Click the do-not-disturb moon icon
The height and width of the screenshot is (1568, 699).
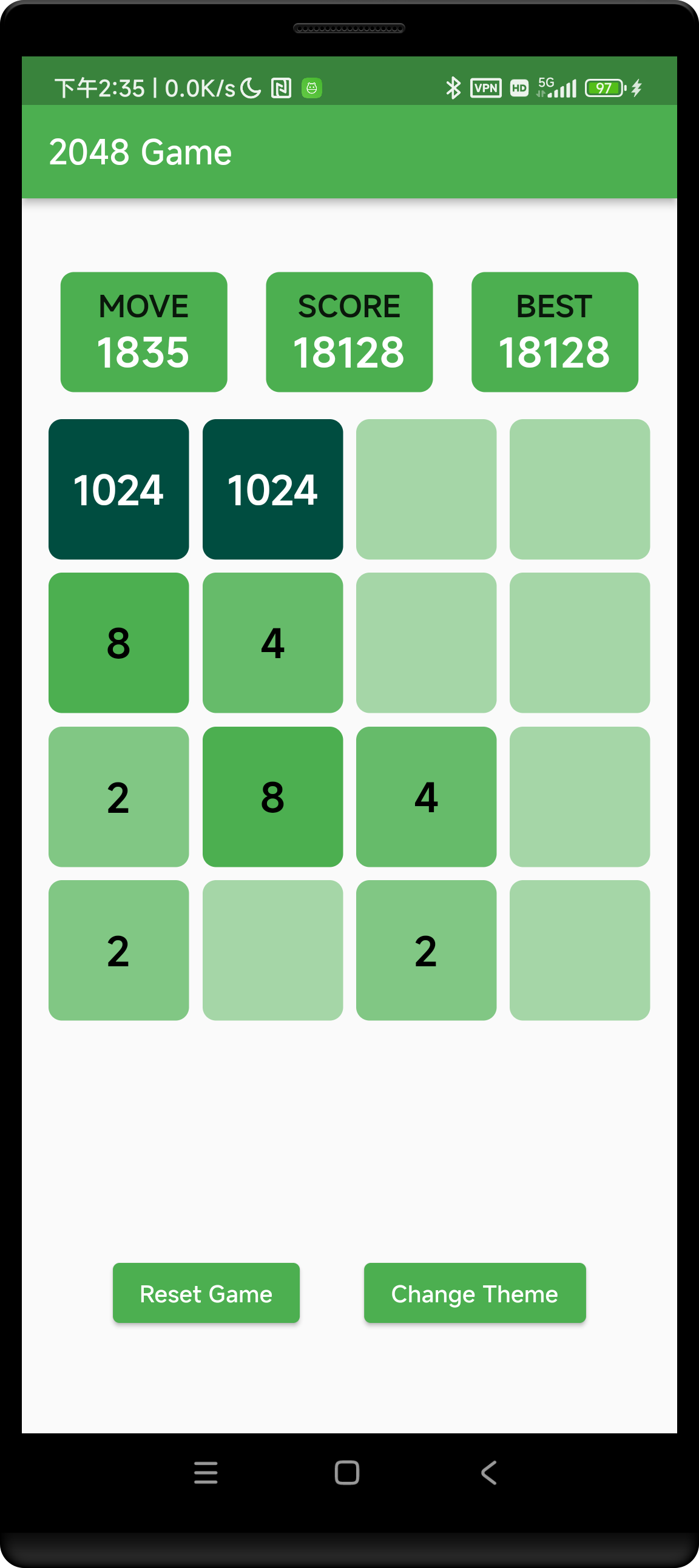249,88
